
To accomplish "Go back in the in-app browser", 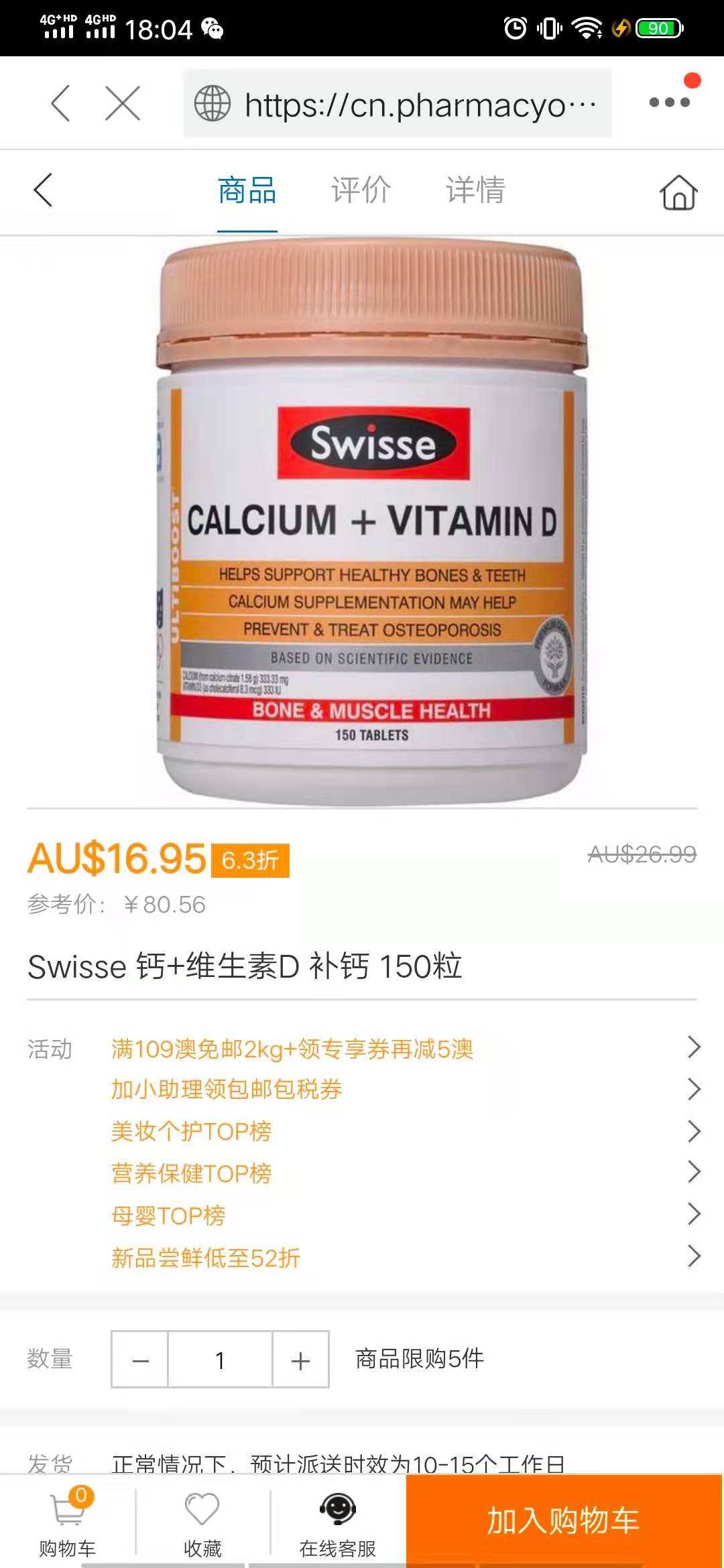I will point(60,103).
